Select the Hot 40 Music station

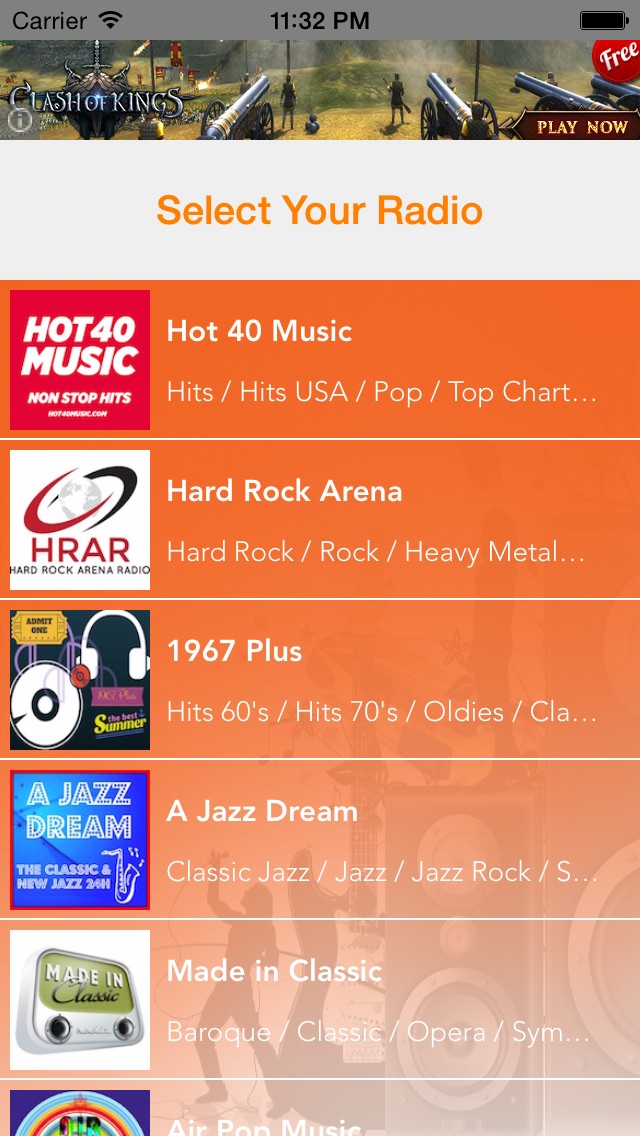click(320, 359)
